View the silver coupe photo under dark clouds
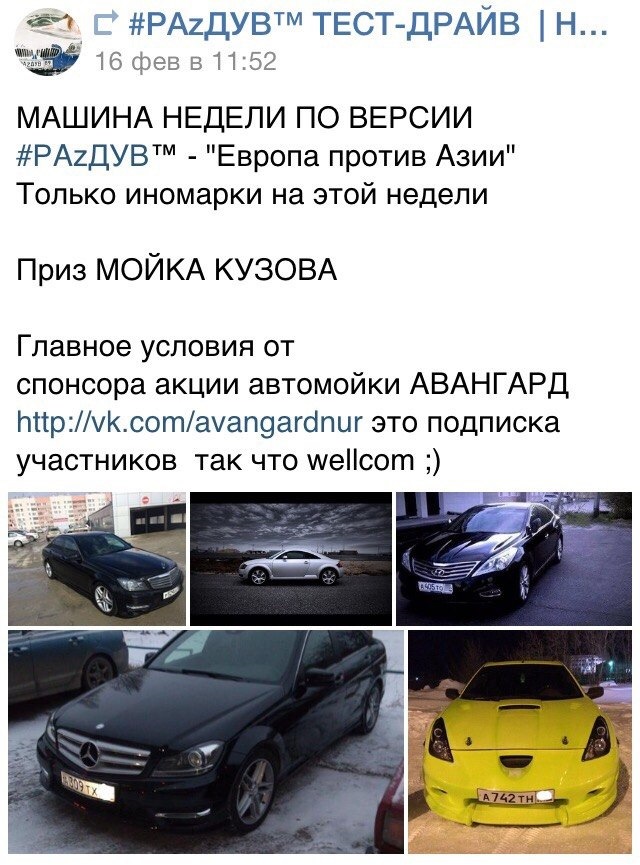The height and width of the screenshot is (865, 640). pyautogui.click(x=291, y=558)
